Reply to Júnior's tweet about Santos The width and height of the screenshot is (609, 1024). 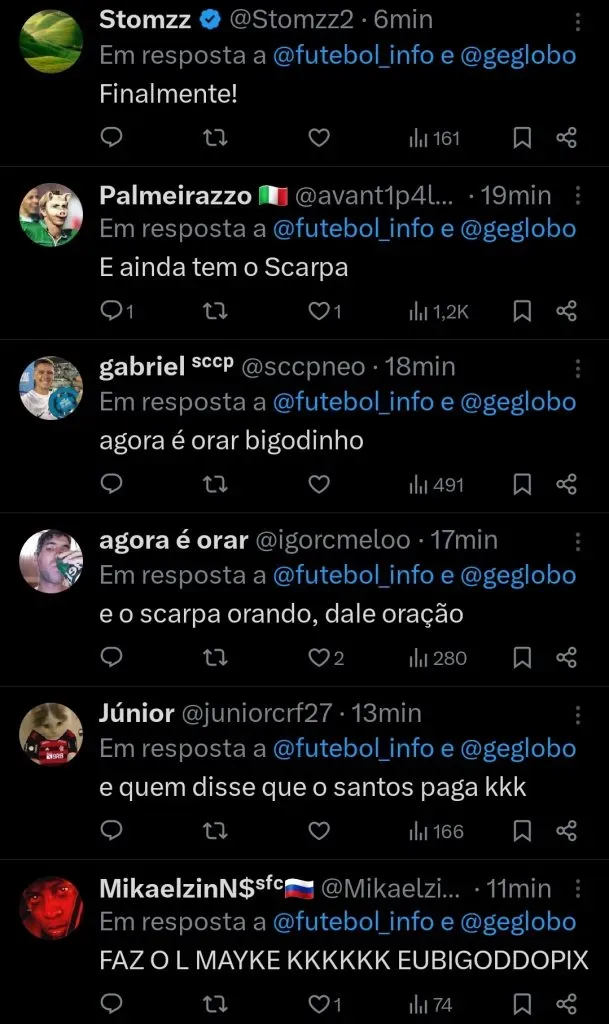(112, 831)
